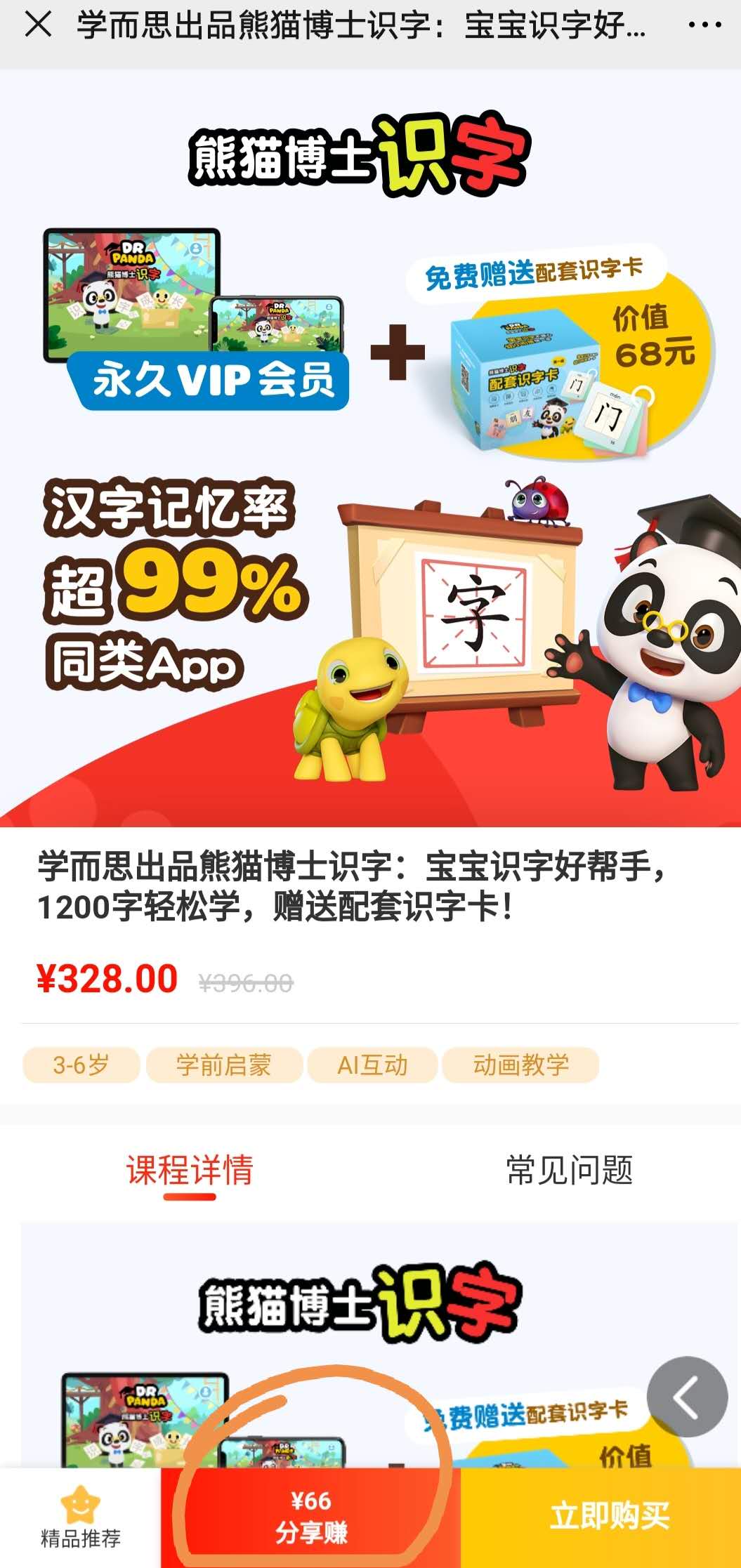
Task: Switch to the 常见问题 tab
Action: pyautogui.click(x=569, y=1170)
